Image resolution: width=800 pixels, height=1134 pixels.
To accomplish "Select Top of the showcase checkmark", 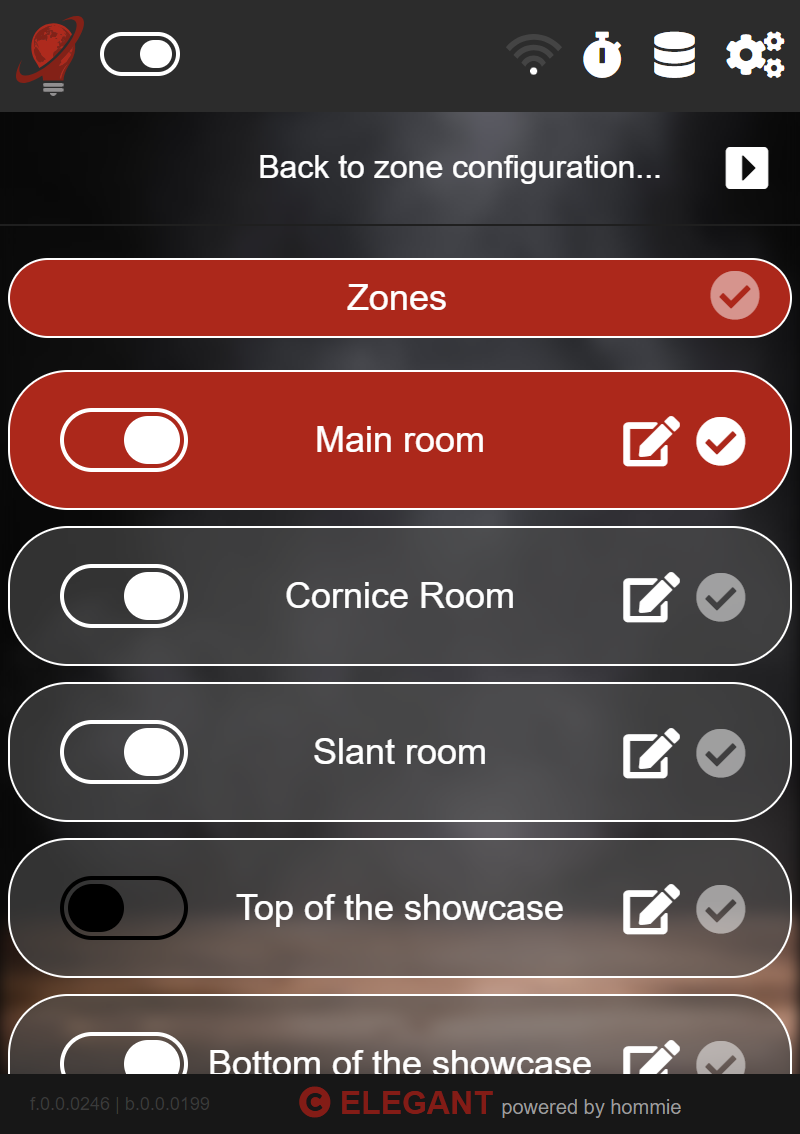I will [x=721, y=909].
